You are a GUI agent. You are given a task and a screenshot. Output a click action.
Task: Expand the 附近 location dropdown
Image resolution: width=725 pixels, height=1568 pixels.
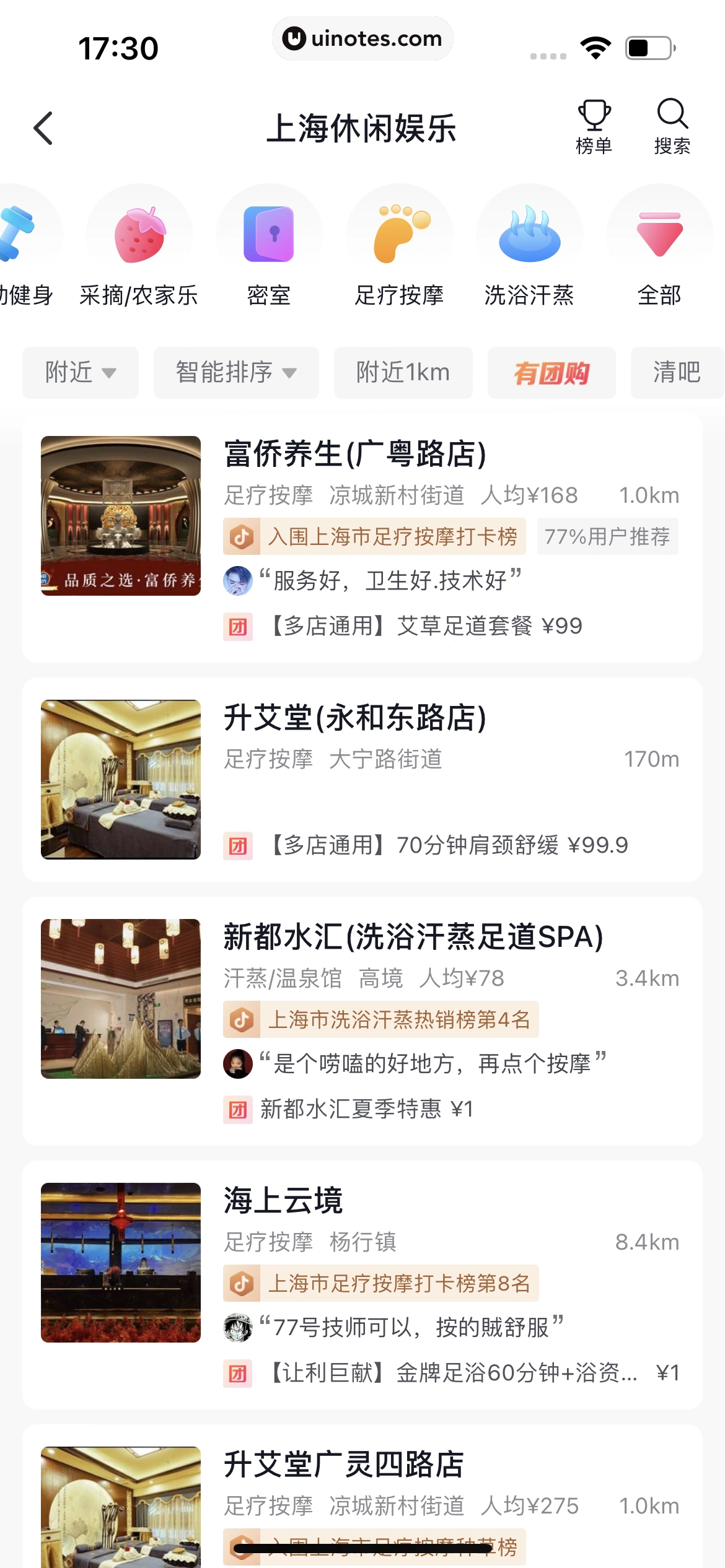80,372
